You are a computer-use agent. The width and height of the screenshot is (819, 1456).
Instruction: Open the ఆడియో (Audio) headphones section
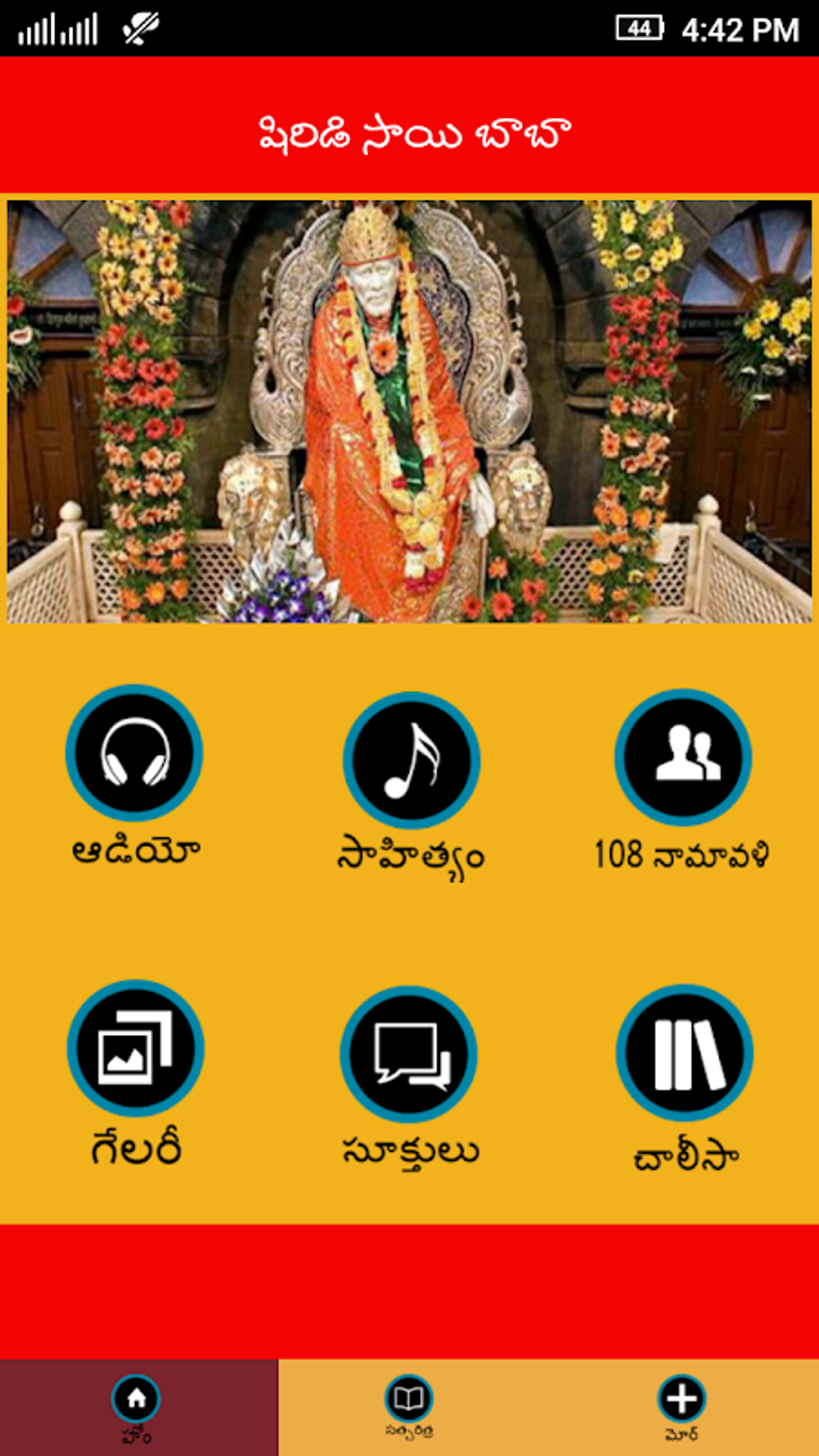pyautogui.click(x=134, y=753)
